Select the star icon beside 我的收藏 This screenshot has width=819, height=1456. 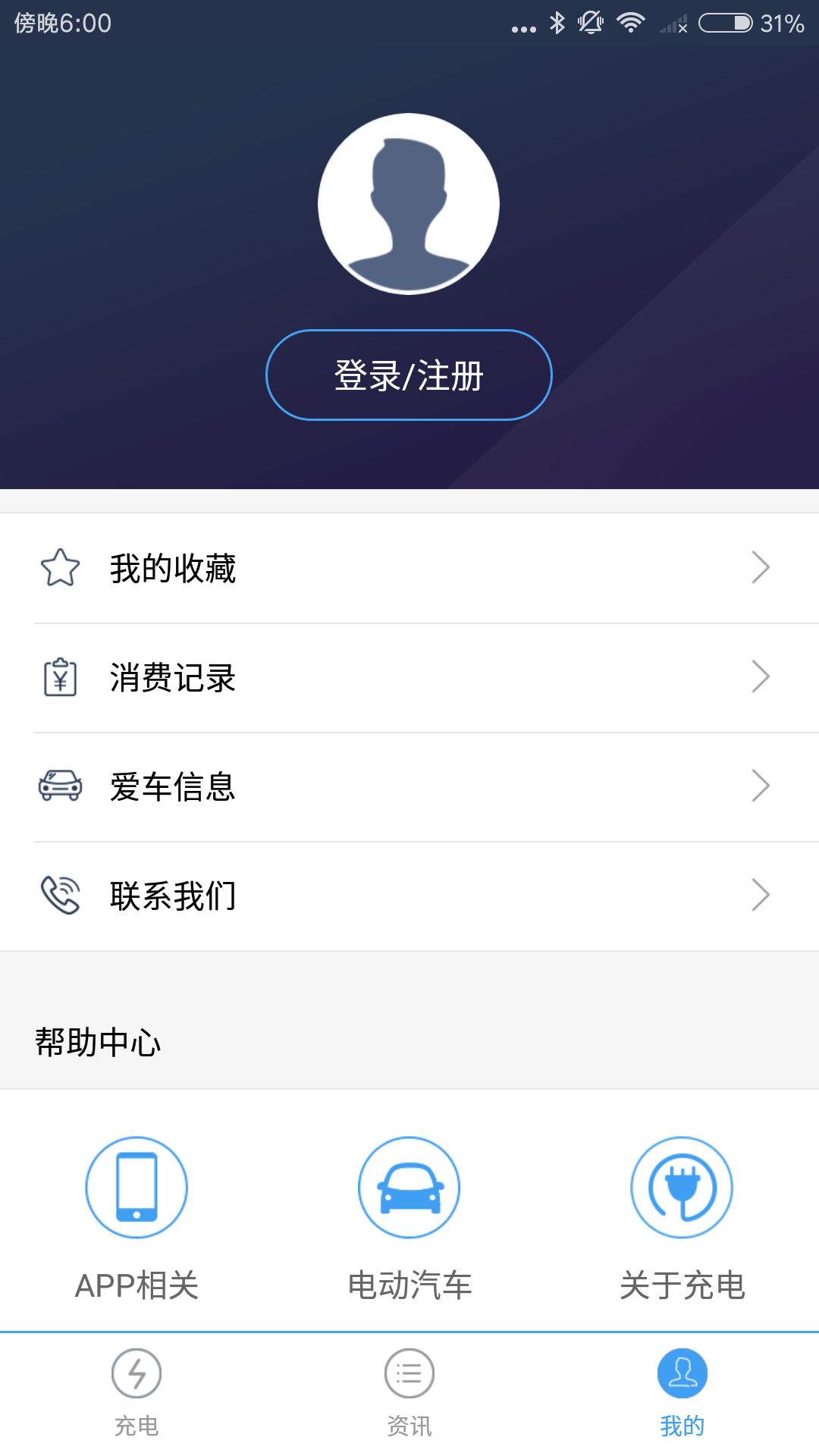(x=61, y=567)
